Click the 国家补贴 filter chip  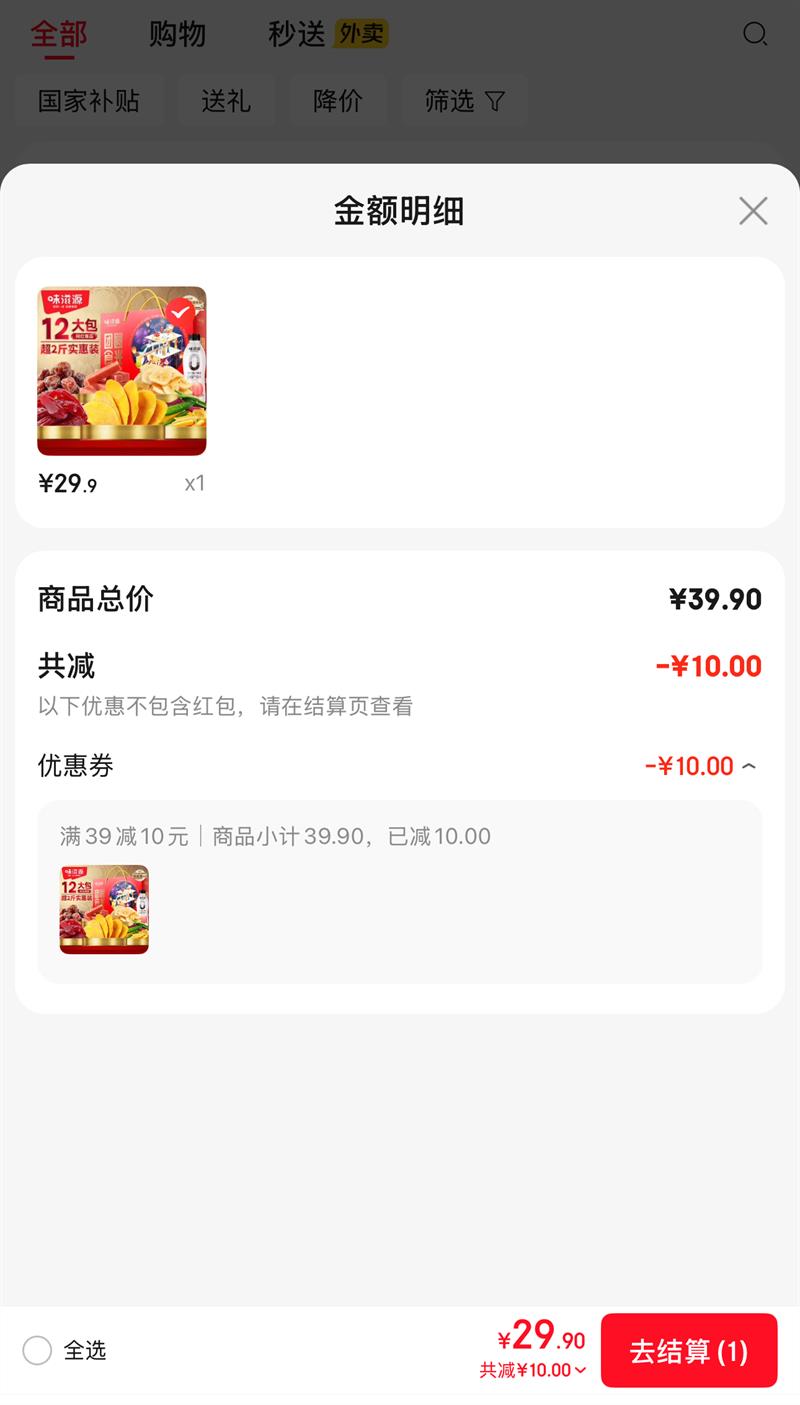click(x=90, y=100)
